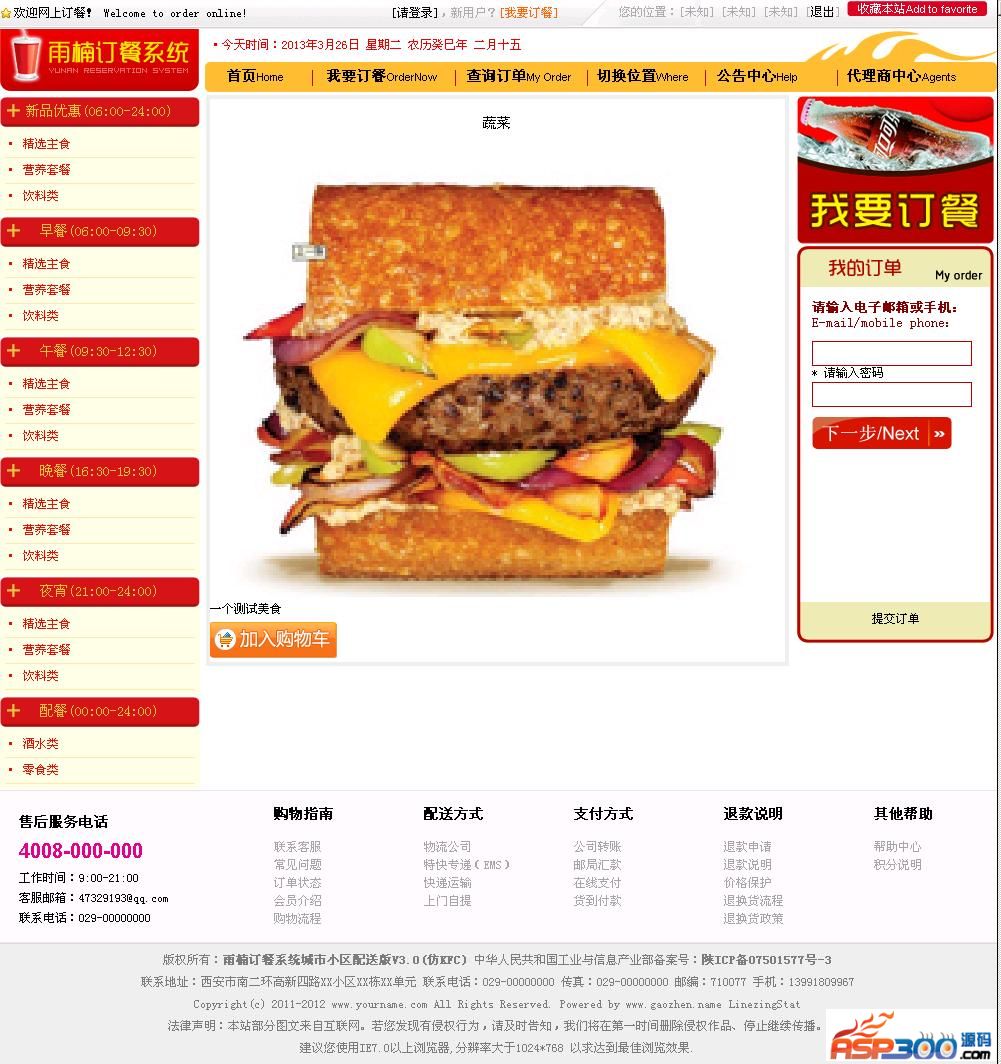Screen dimensions: 1001x1064
Task: Focus the password input field
Action: (x=891, y=394)
